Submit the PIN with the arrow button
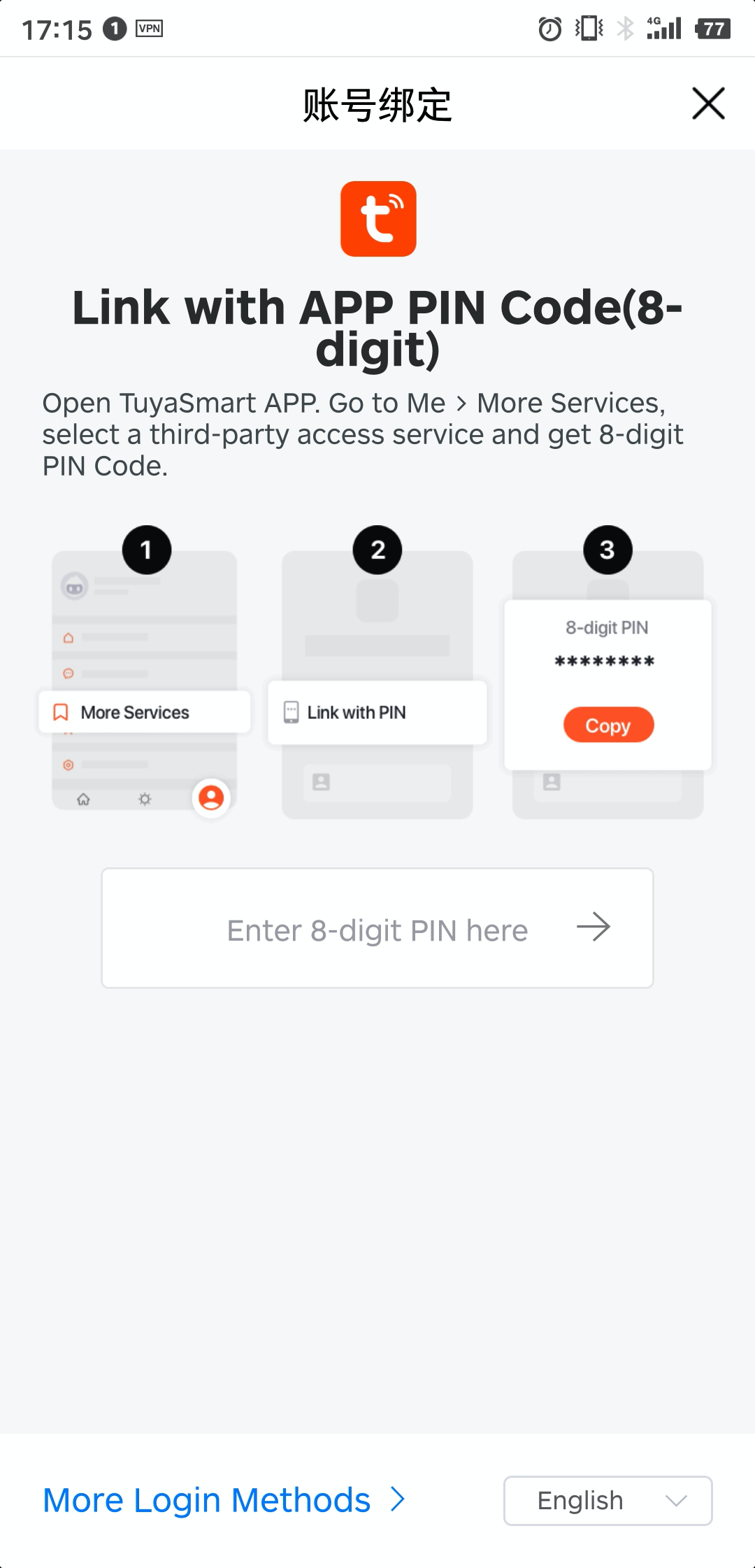Screen dimensions: 755x1568 (x=594, y=927)
